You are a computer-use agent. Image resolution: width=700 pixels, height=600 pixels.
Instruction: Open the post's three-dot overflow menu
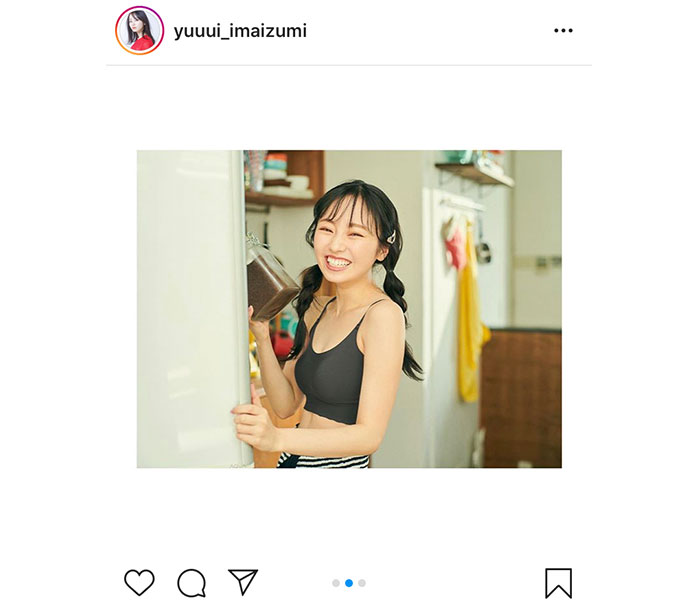(563, 31)
